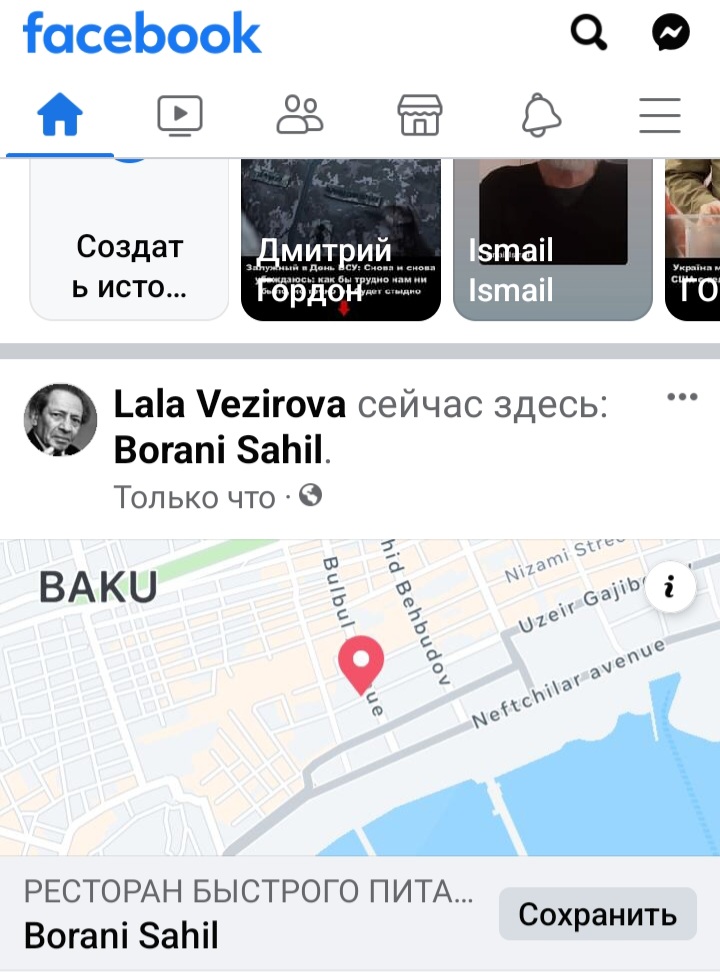Open Marketplace icon
Screen dimensions: 720x980
421,114
